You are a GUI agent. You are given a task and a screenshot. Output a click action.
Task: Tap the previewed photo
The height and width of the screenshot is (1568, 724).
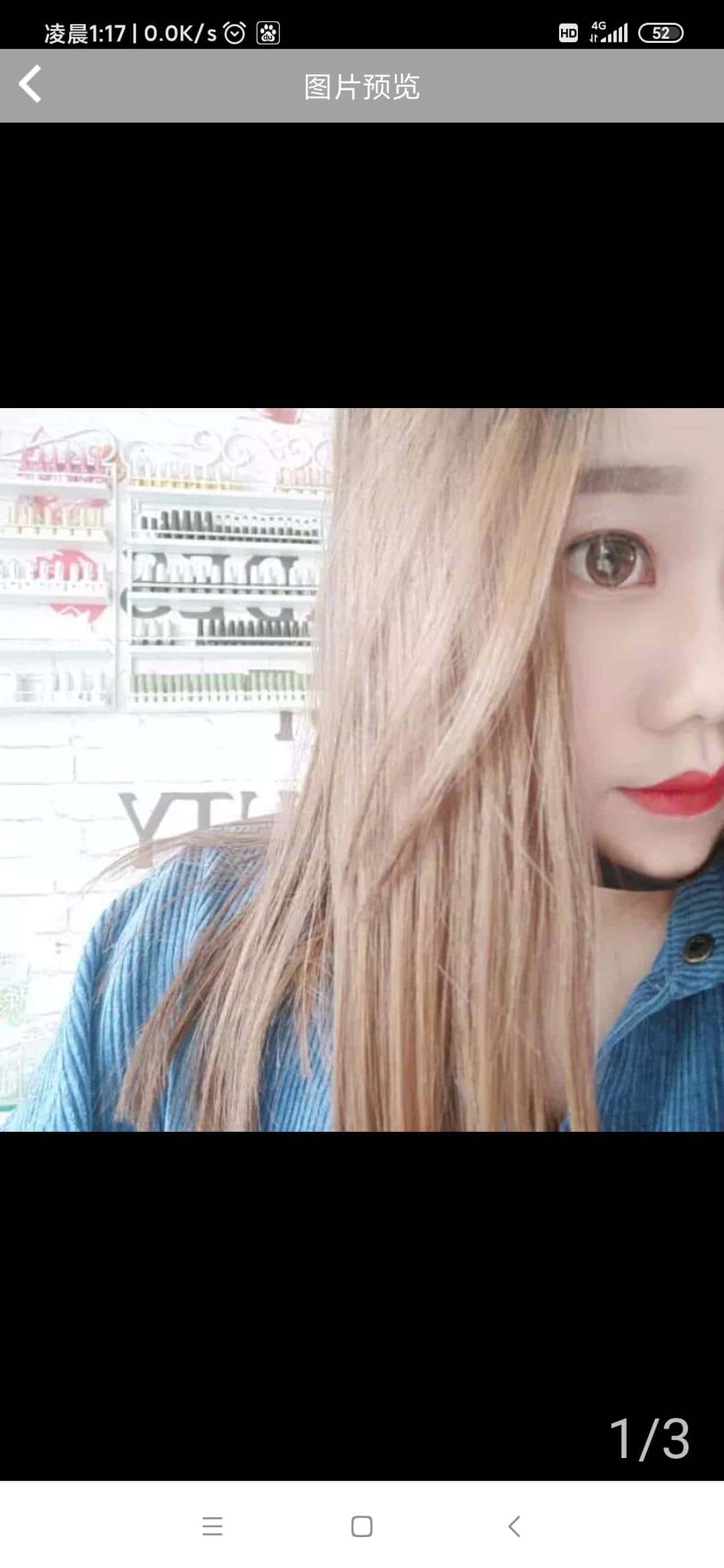(362, 769)
